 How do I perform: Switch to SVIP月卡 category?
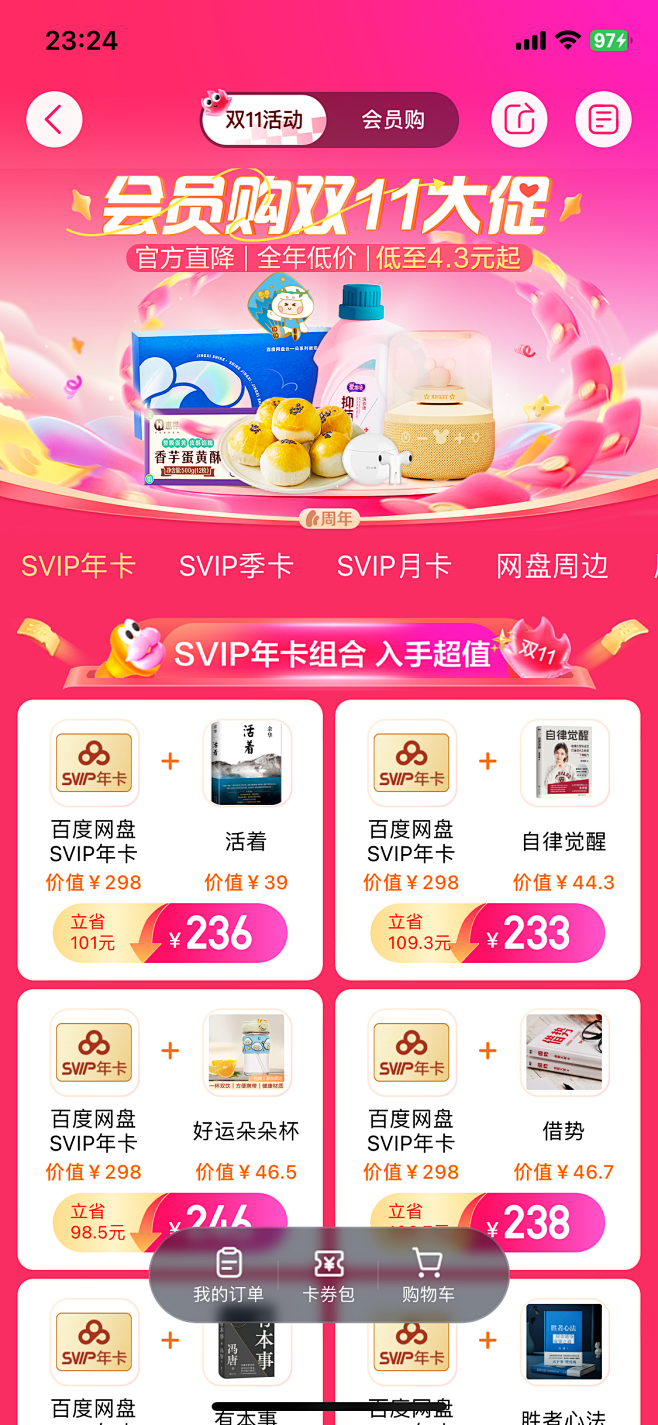[x=394, y=566]
